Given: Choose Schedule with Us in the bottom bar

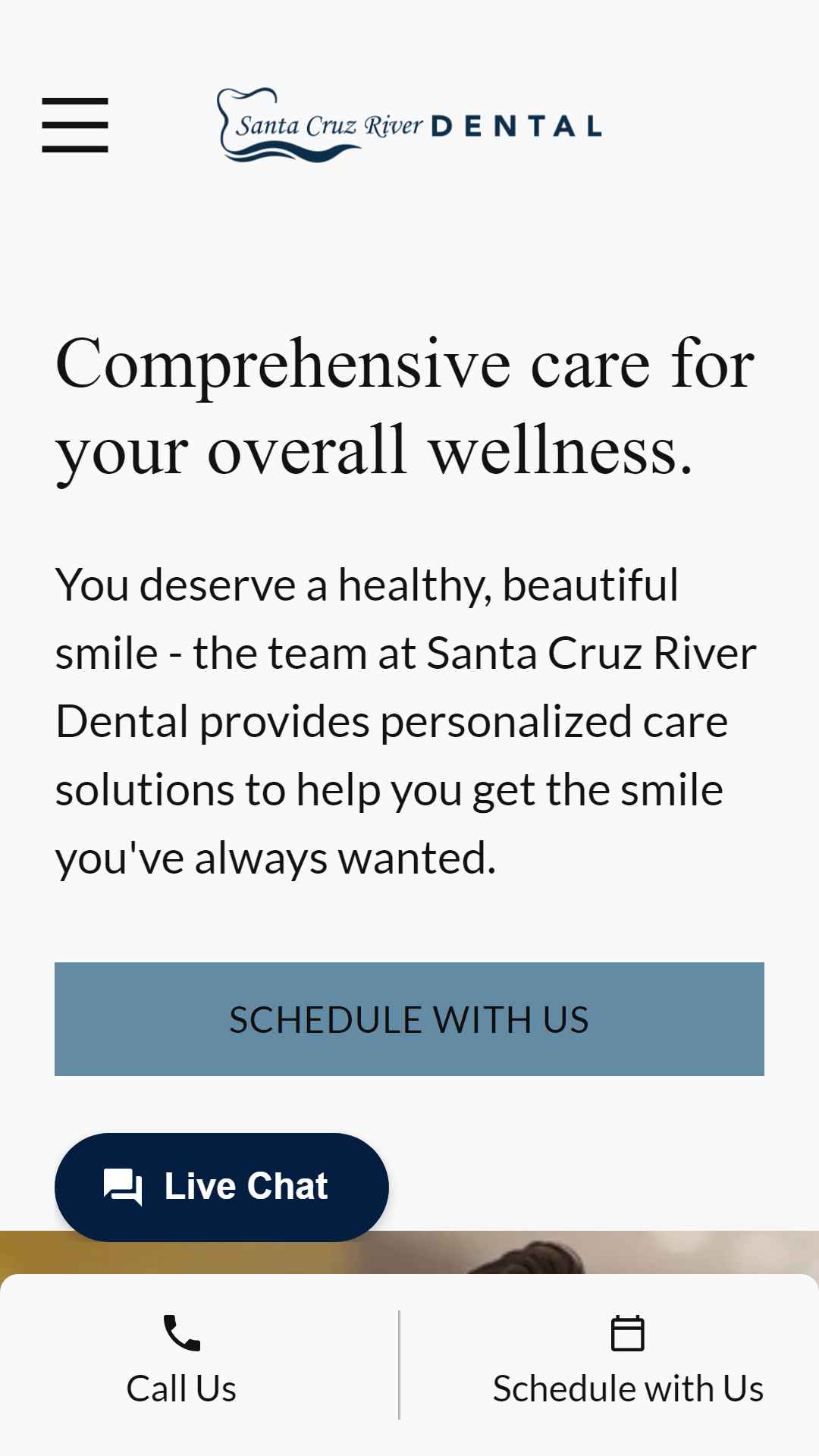Looking at the screenshot, I should tap(628, 1361).
